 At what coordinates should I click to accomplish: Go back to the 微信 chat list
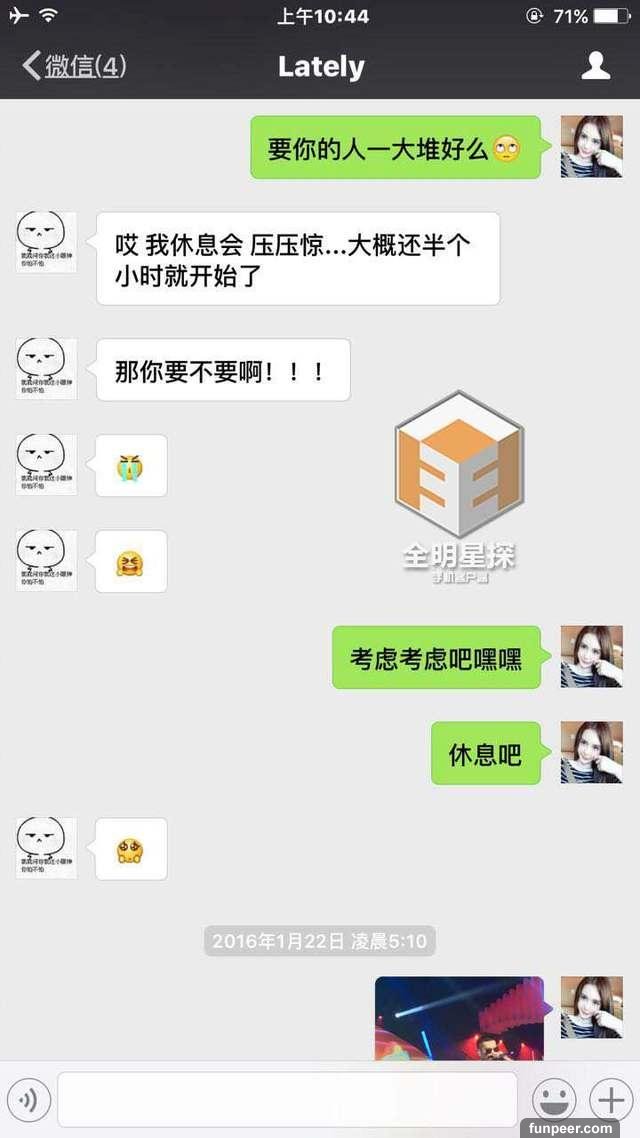73,67
